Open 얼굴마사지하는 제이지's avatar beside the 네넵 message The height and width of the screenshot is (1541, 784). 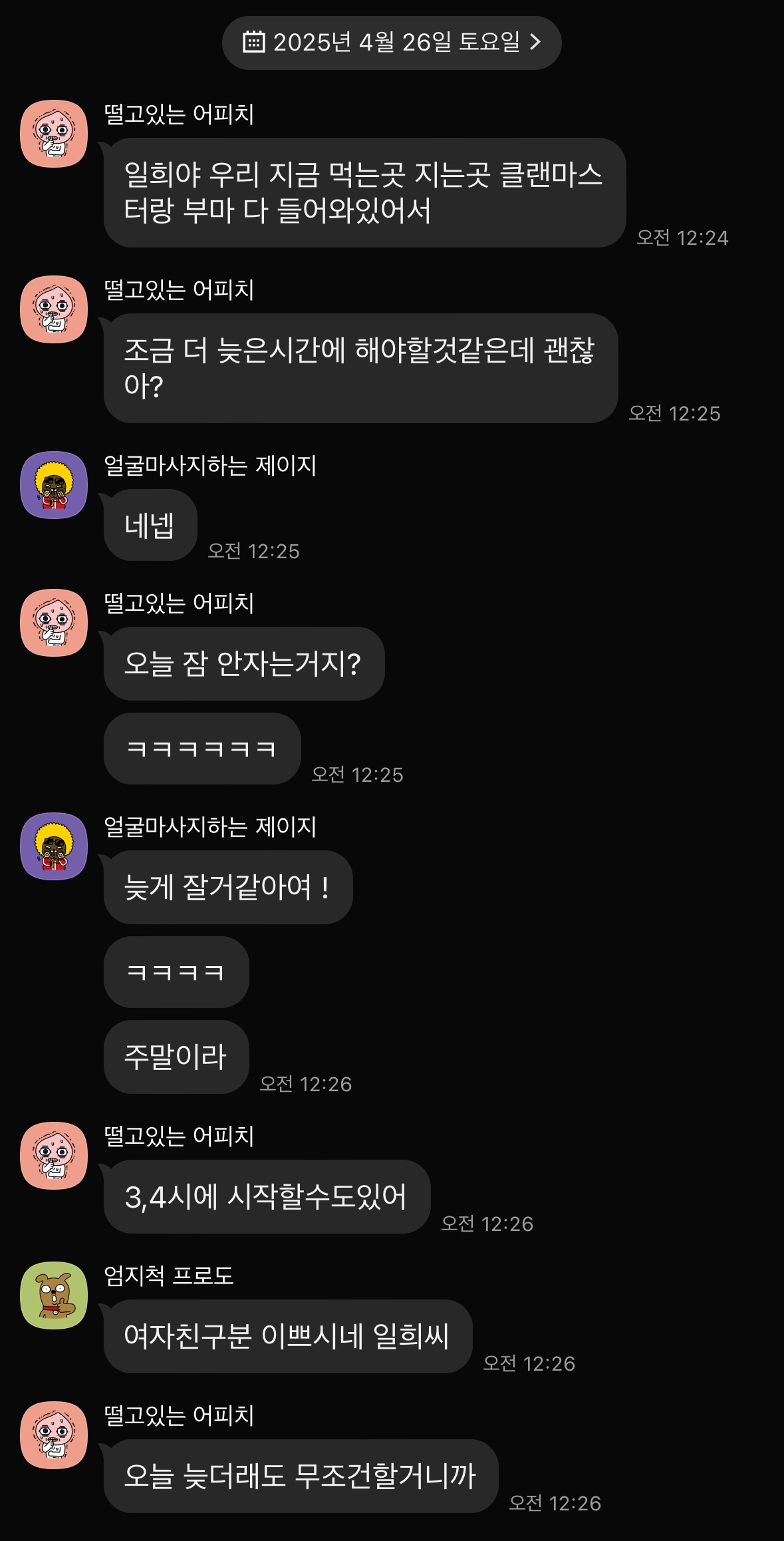pos(54,485)
